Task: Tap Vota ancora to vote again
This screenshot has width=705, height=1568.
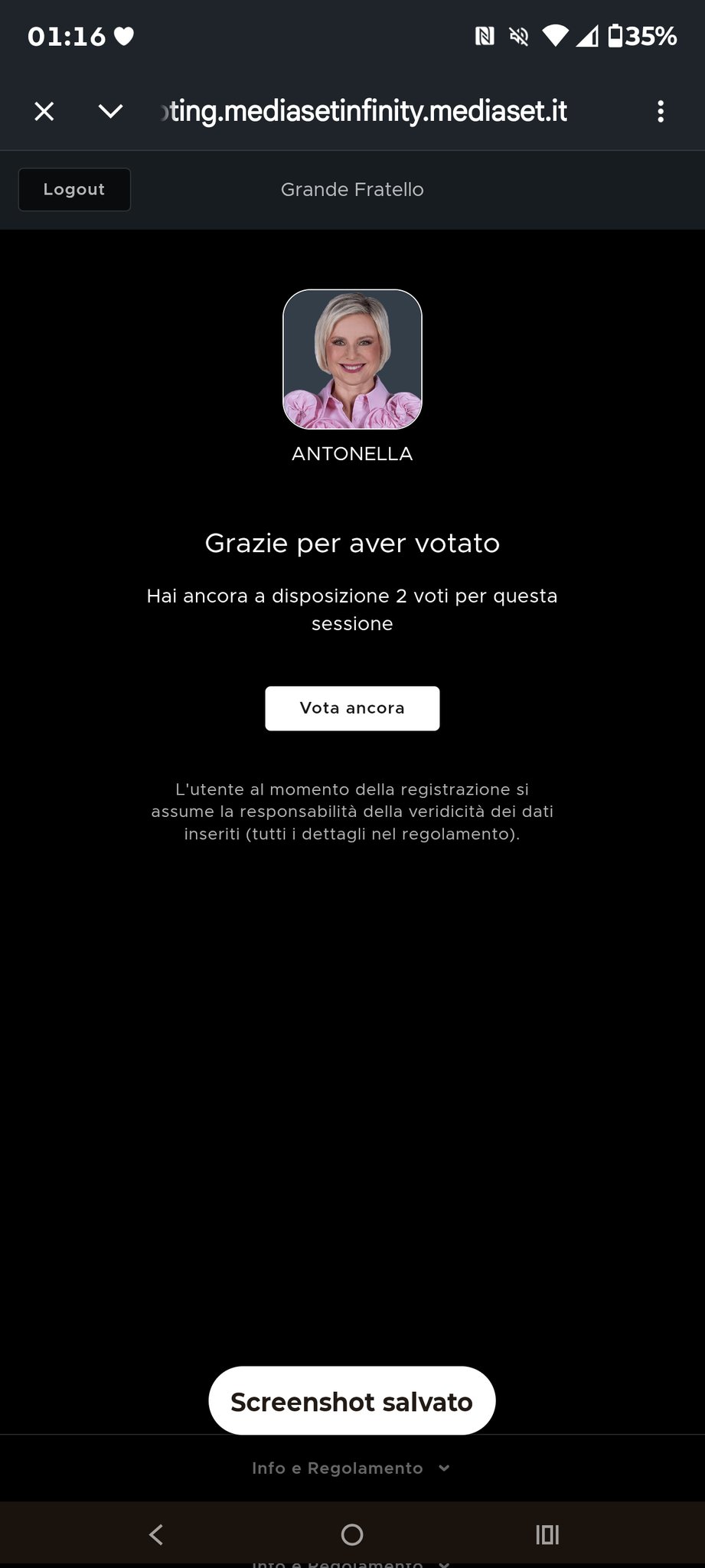Action: coord(352,708)
